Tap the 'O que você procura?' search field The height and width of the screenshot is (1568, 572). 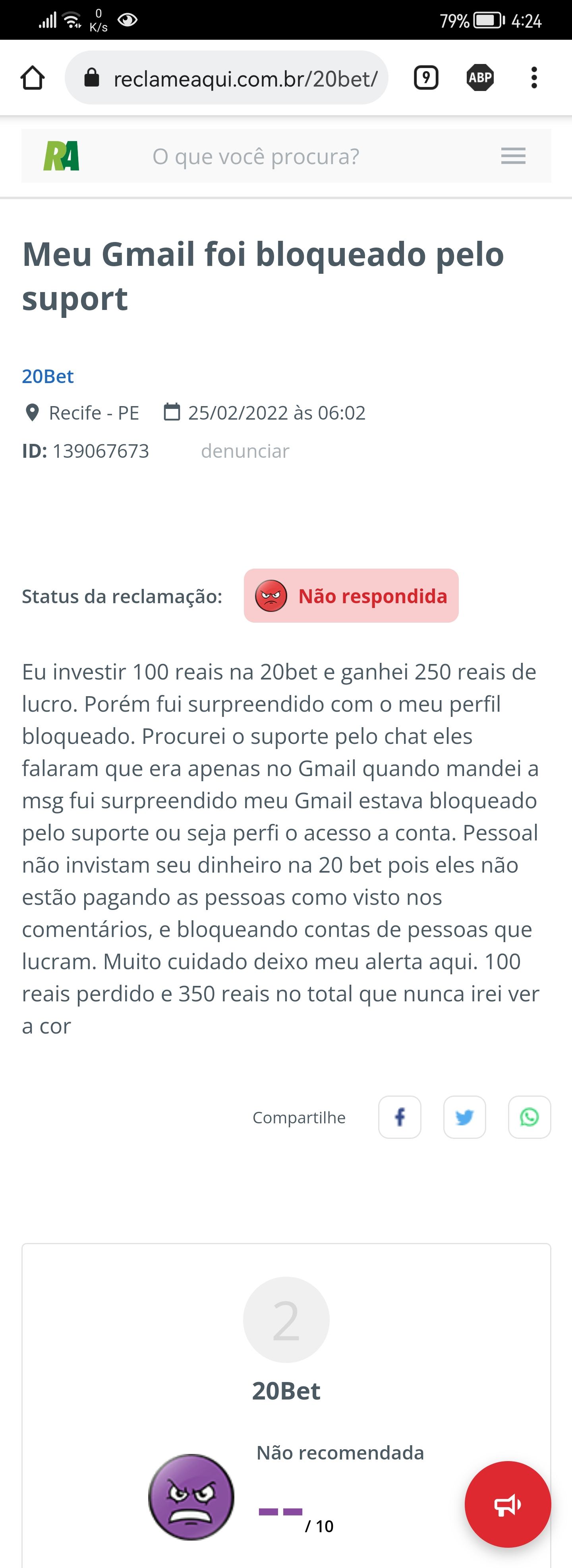tap(255, 157)
